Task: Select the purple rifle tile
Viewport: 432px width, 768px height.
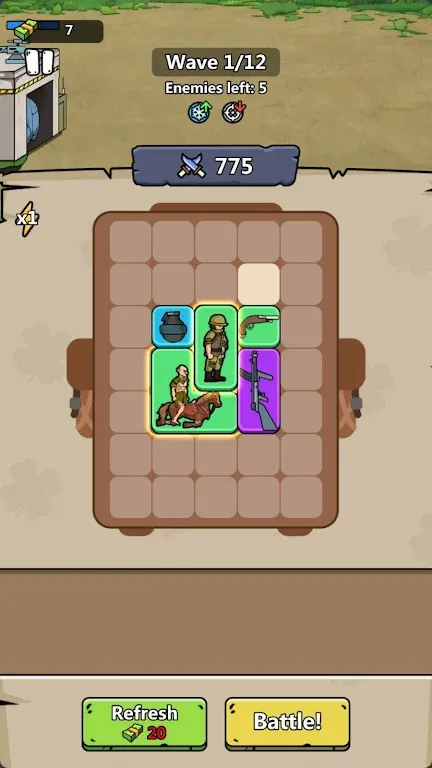Action: 259,391
